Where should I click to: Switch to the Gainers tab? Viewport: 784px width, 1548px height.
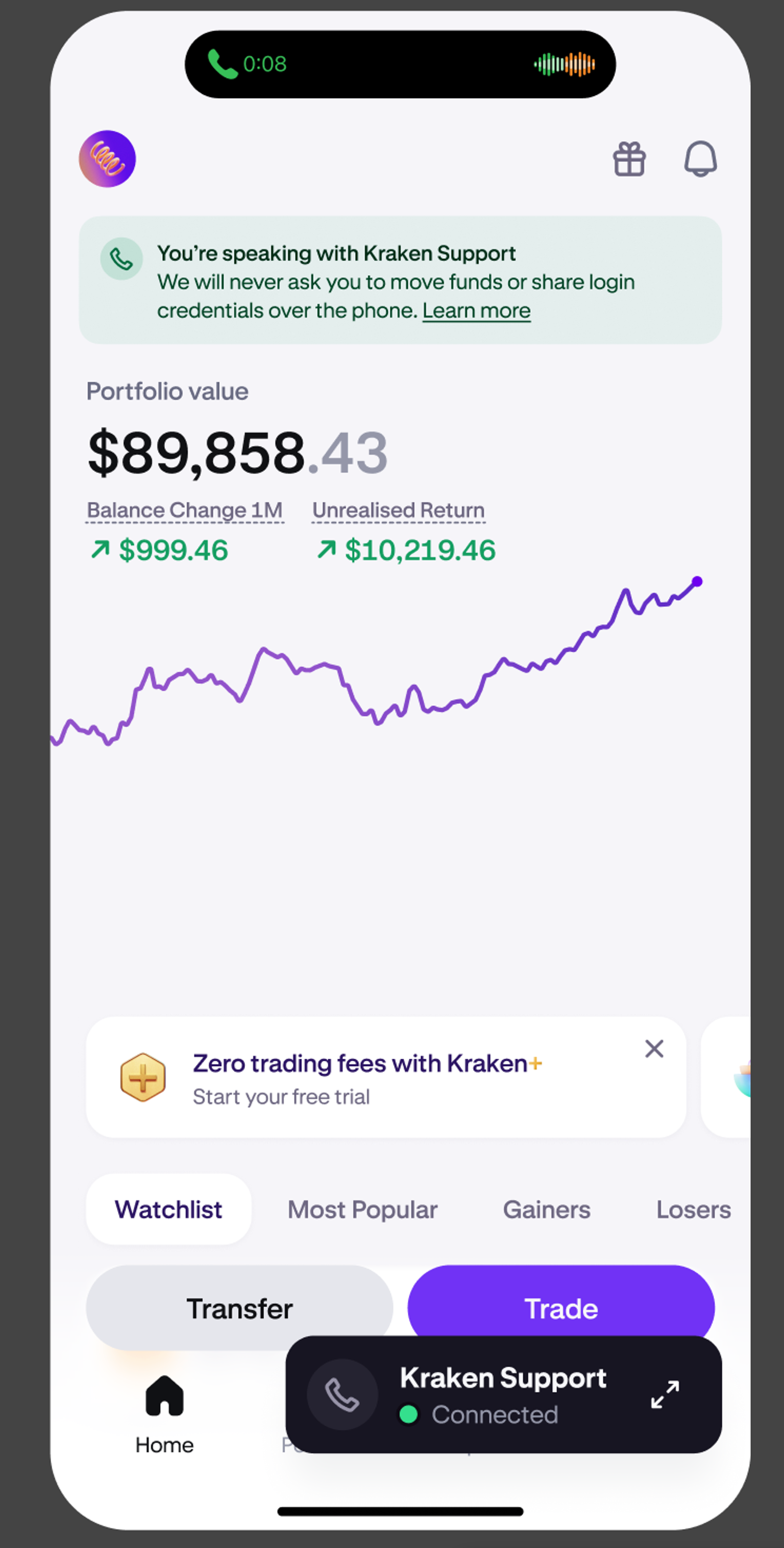(x=547, y=1209)
